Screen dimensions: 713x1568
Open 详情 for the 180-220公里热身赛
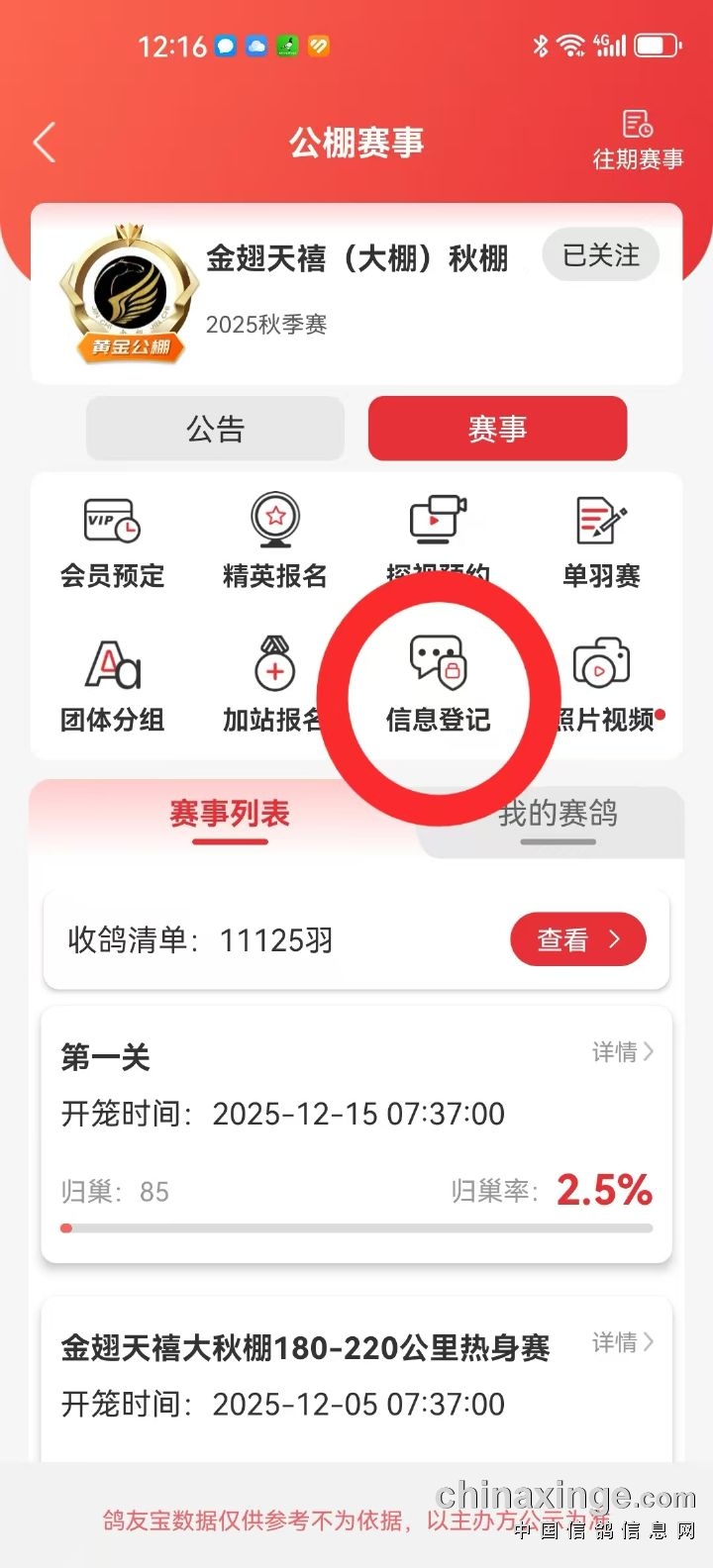[622, 1343]
